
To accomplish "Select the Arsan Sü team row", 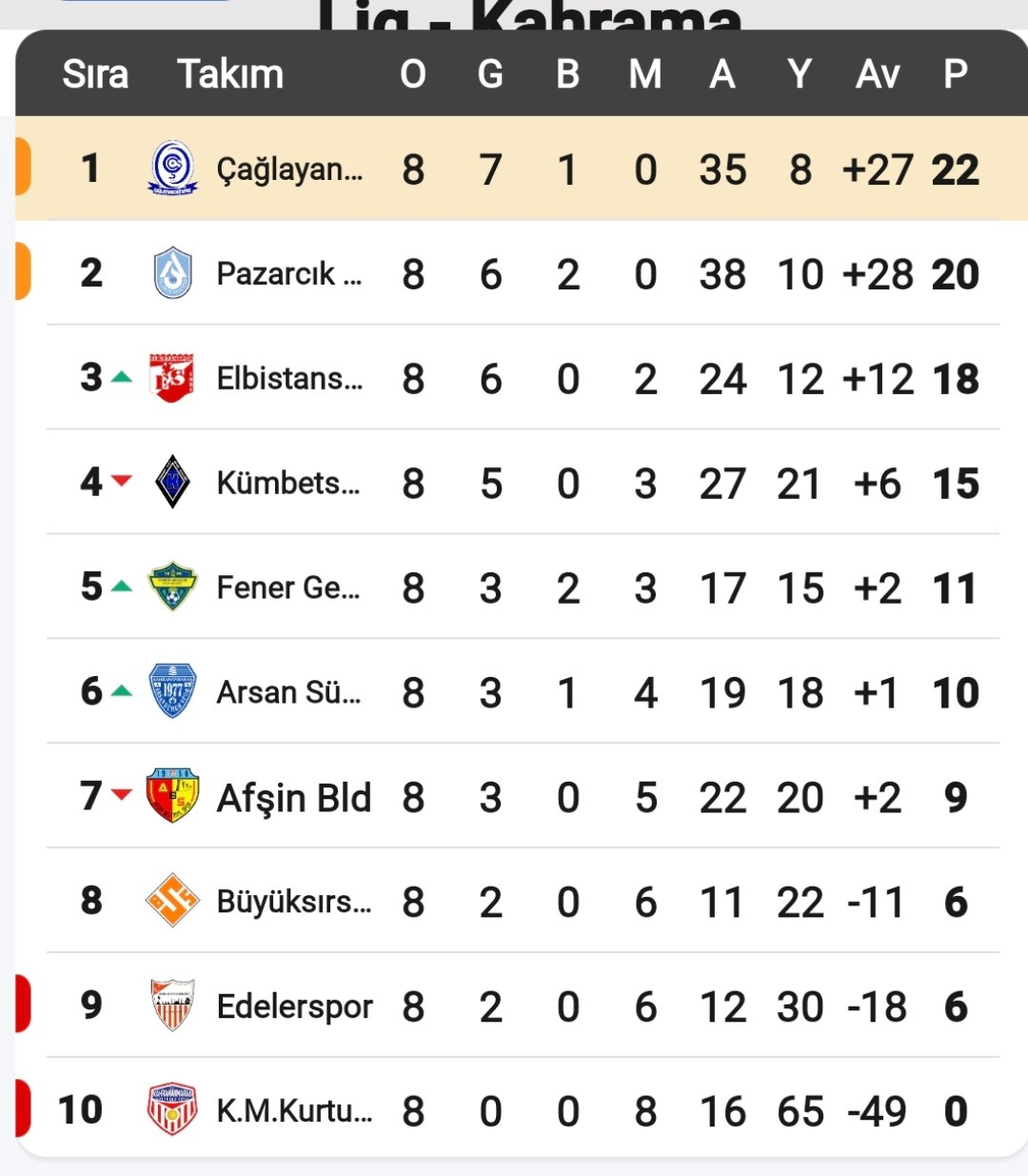I will (288, 693).
